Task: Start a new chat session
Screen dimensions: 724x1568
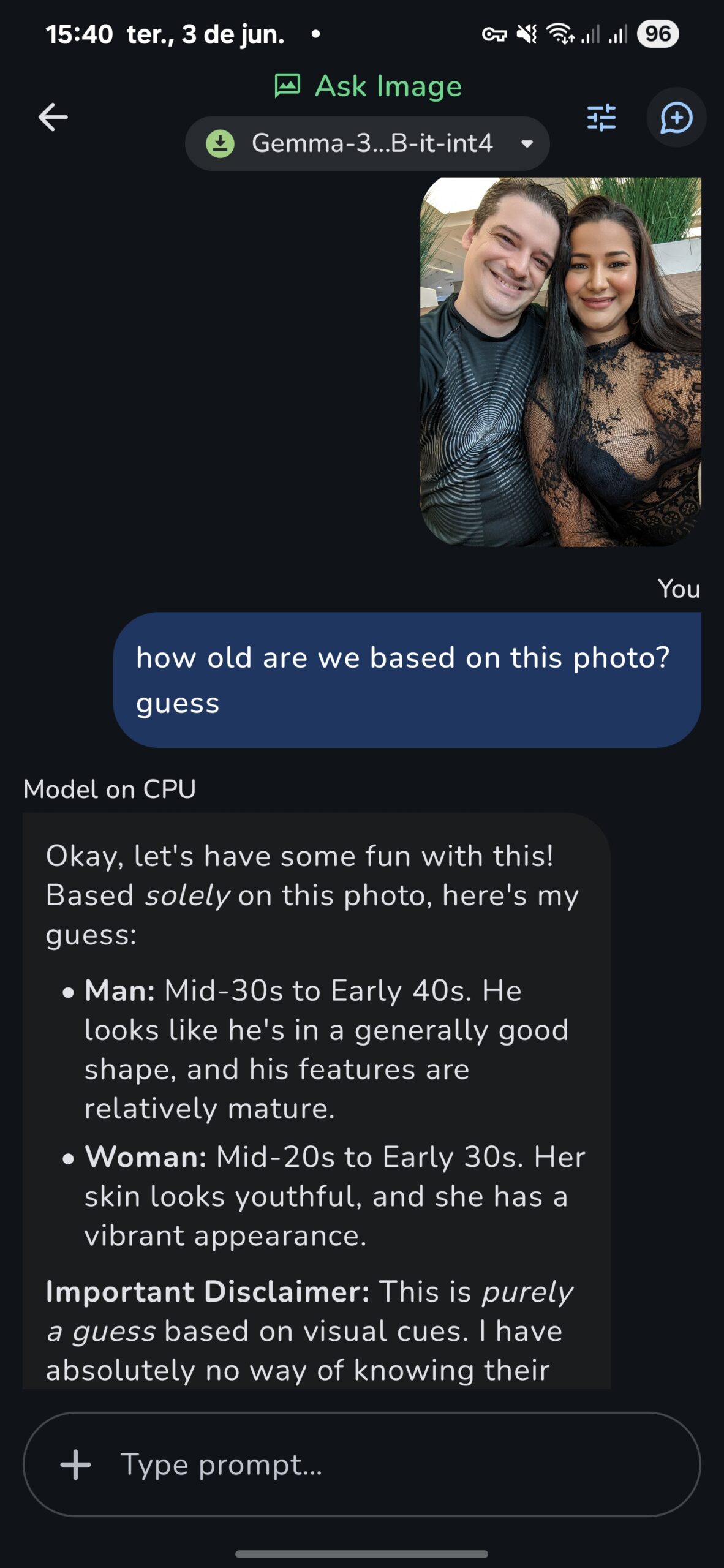Action: click(x=676, y=117)
